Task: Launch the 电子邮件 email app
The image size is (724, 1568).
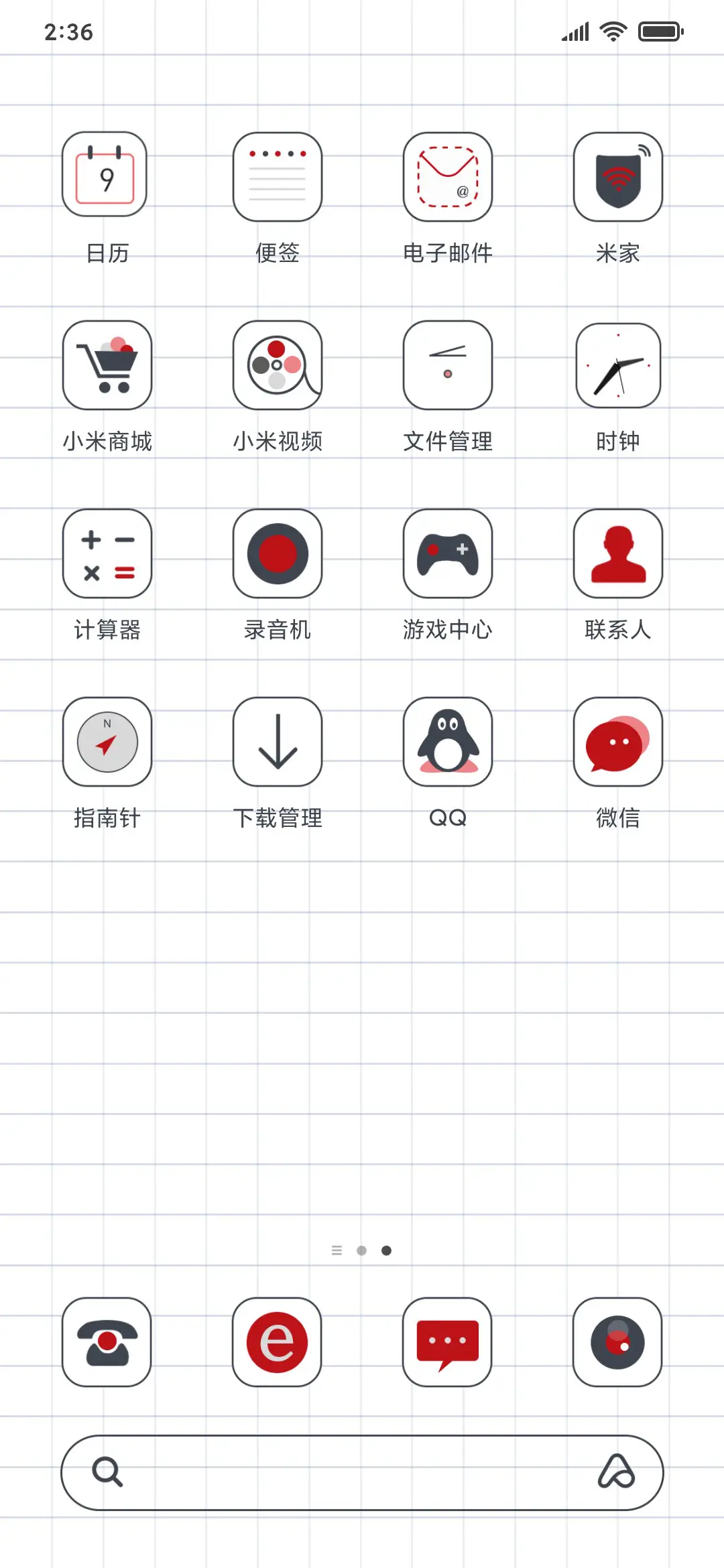Action: (448, 176)
